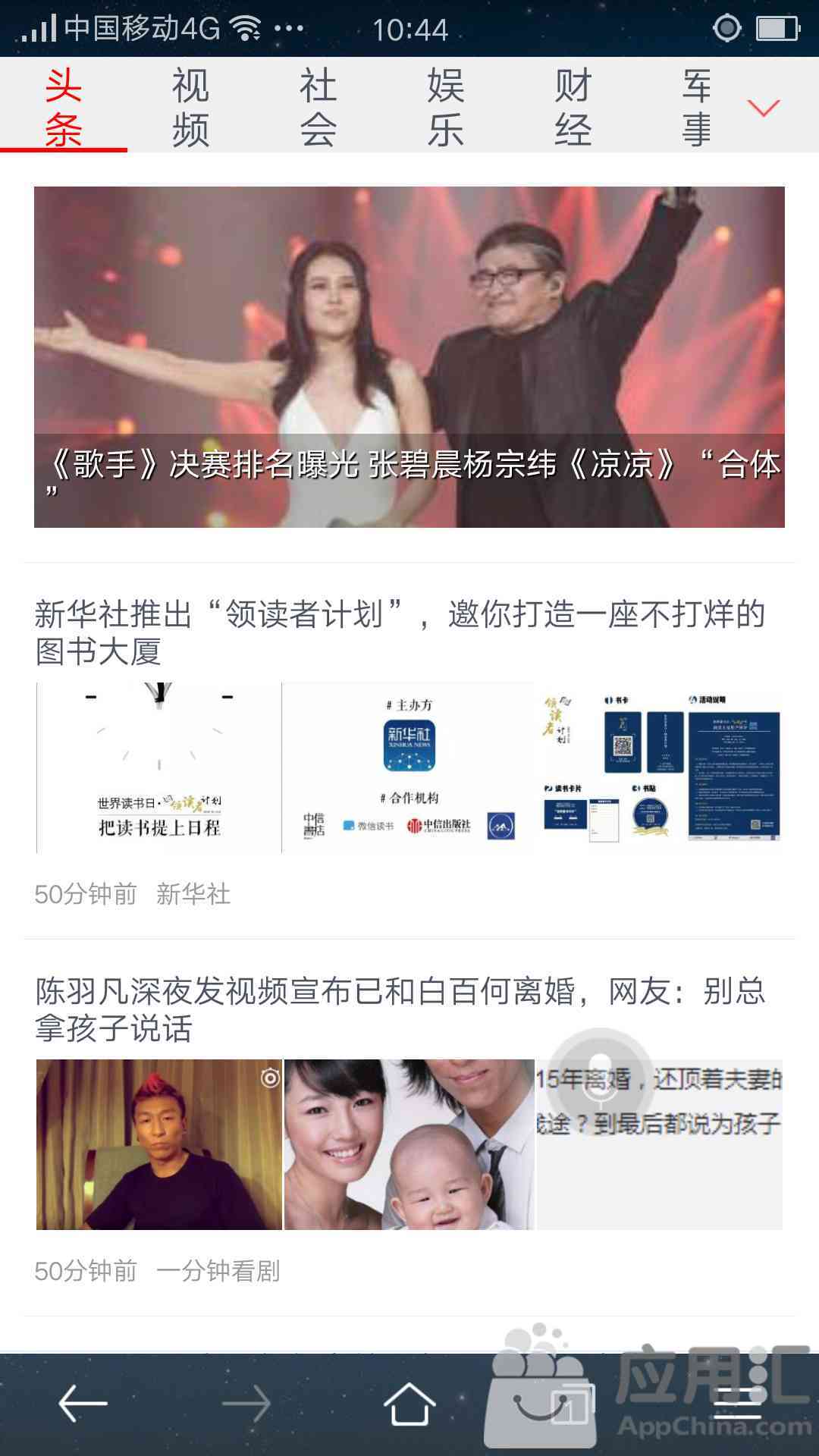This screenshot has width=819, height=1456.
Task: Go back with the browser back arrow
Action: pyautogui.click(x=83, y=1404)
